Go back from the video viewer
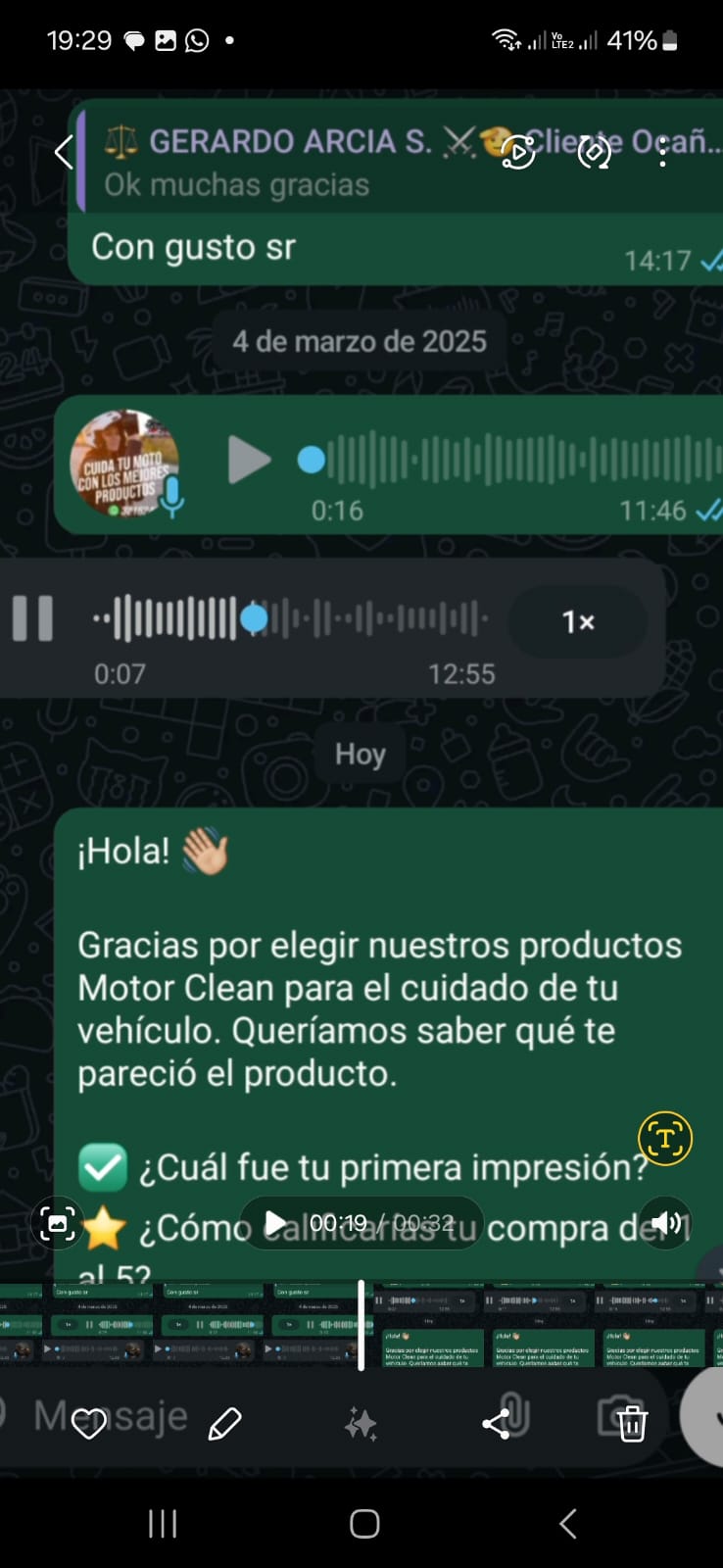 coord(65,152)
